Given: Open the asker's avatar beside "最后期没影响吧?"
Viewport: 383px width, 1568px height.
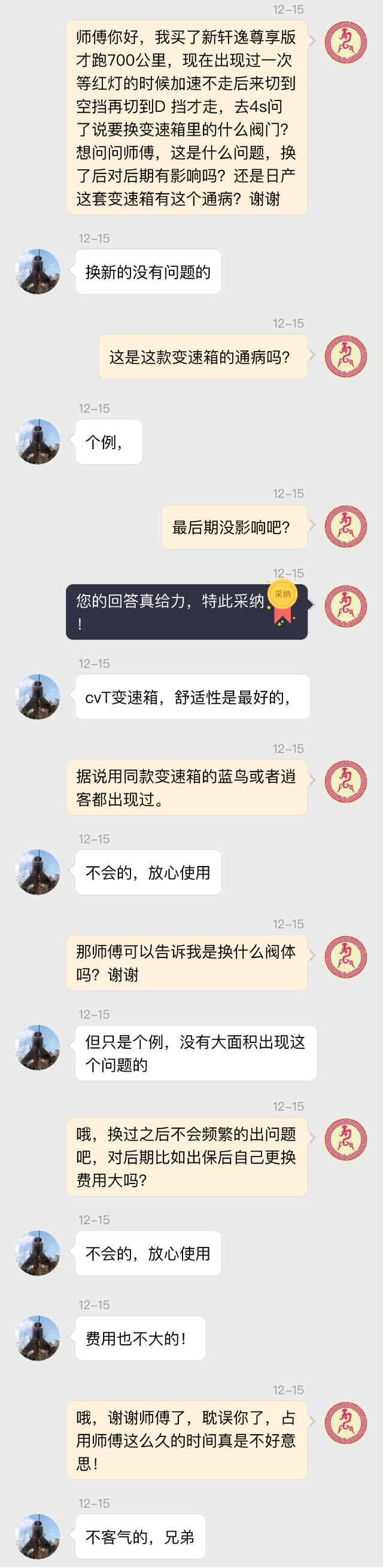Looking at the screenshot, I should click(345, 526).
